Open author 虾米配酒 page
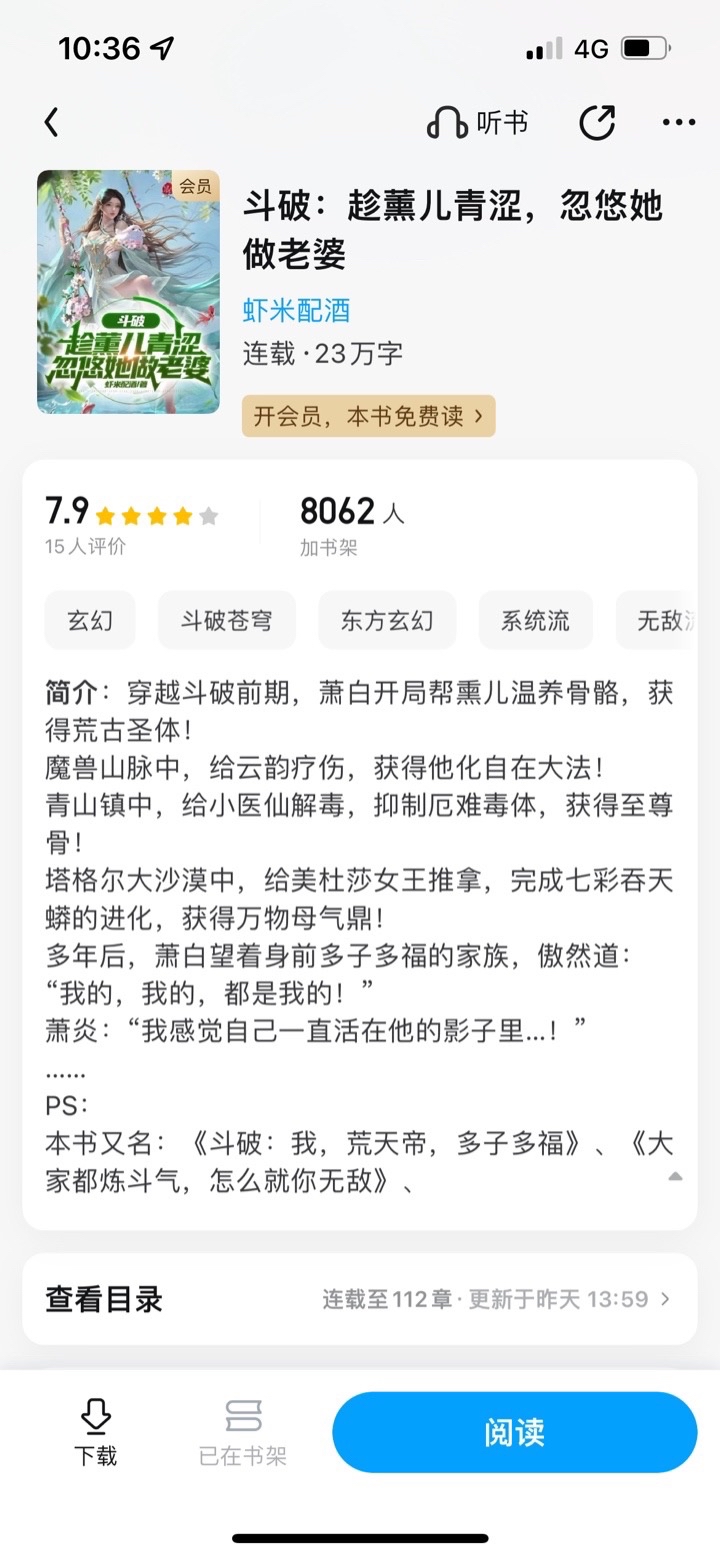 pyautogui.click(x=296, y=310)
